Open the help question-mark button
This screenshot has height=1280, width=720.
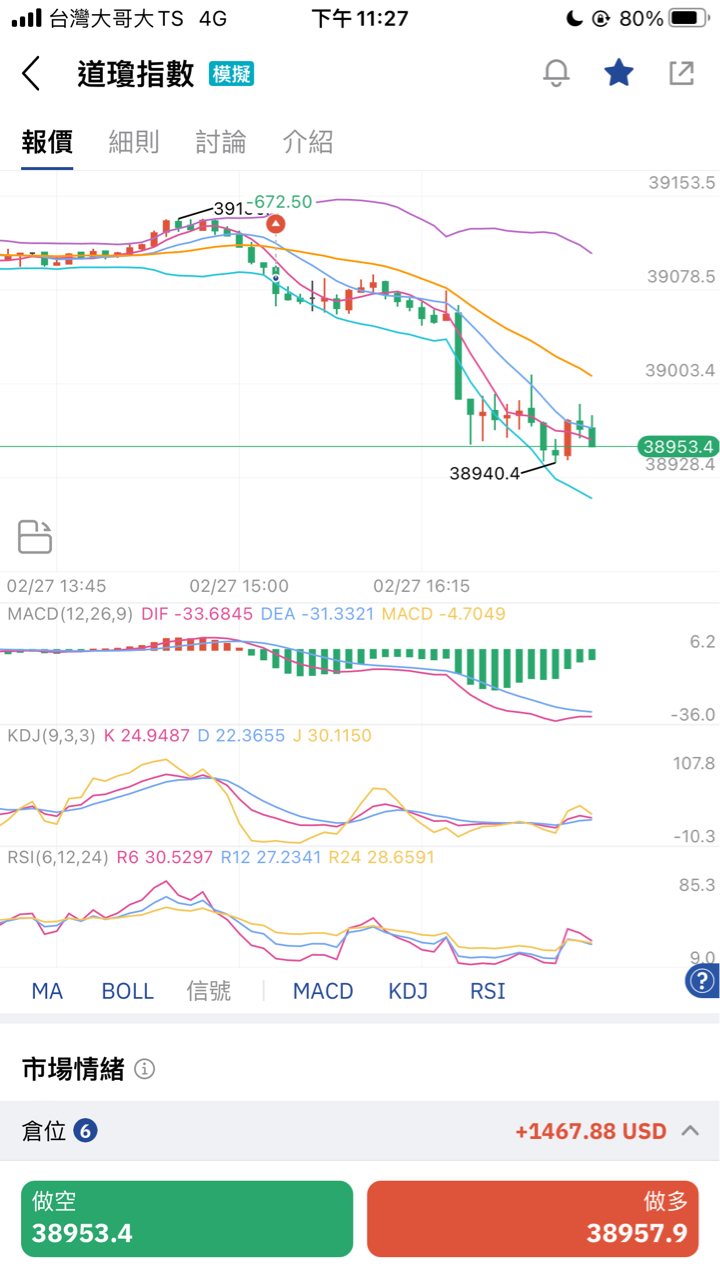703,981
